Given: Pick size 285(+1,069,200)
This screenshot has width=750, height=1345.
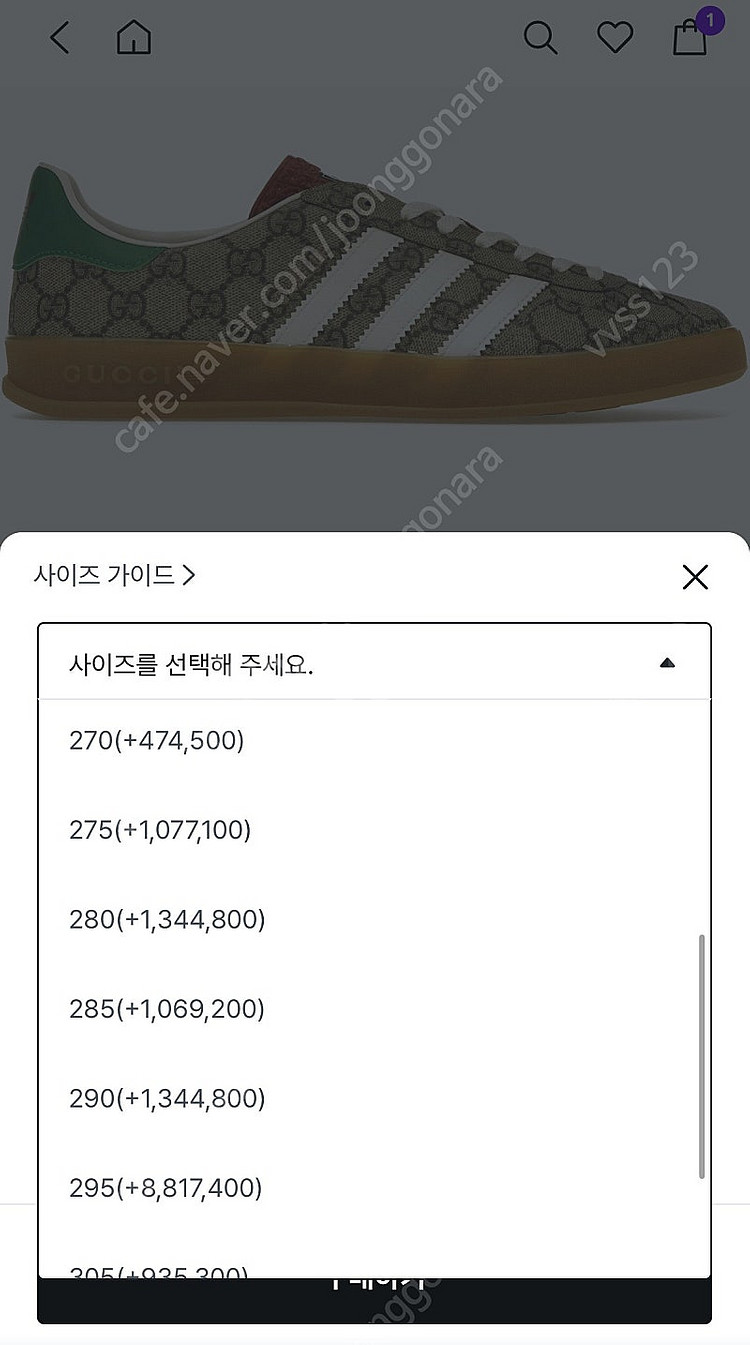Looking at the screenshot, I should click(x=167, y=1009).
